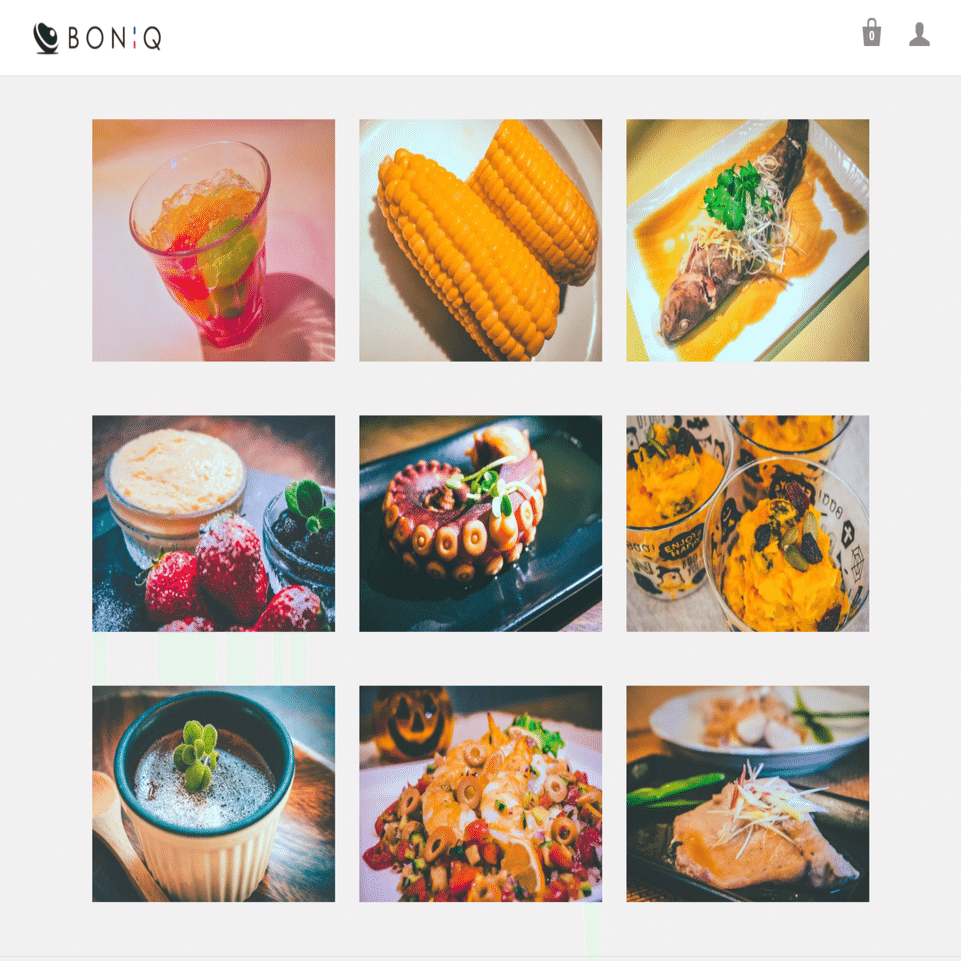Open the whole fish with parsley recipe

pos(747,240)
